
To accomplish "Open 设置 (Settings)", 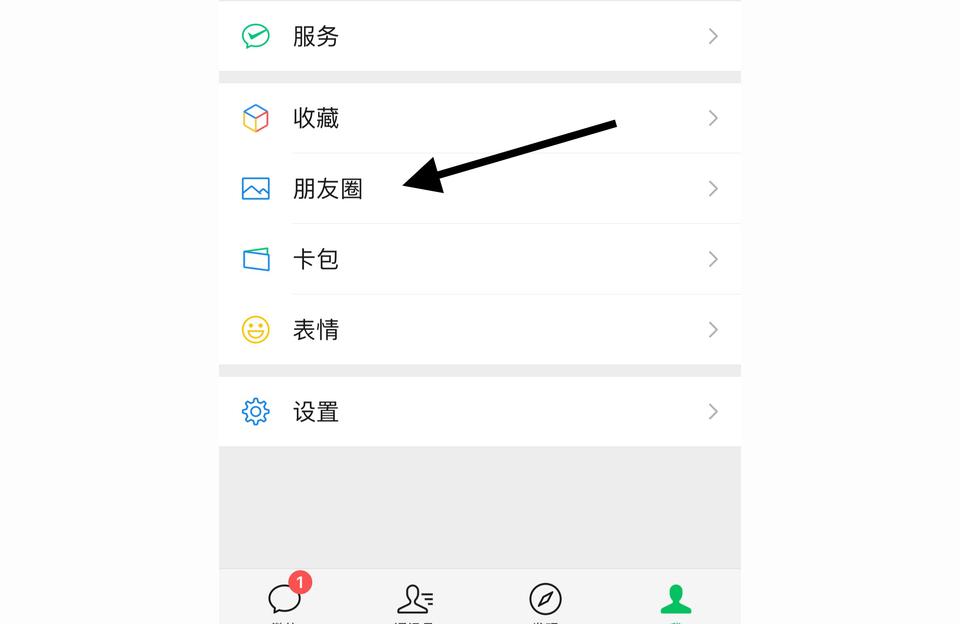I will point(479,411).
